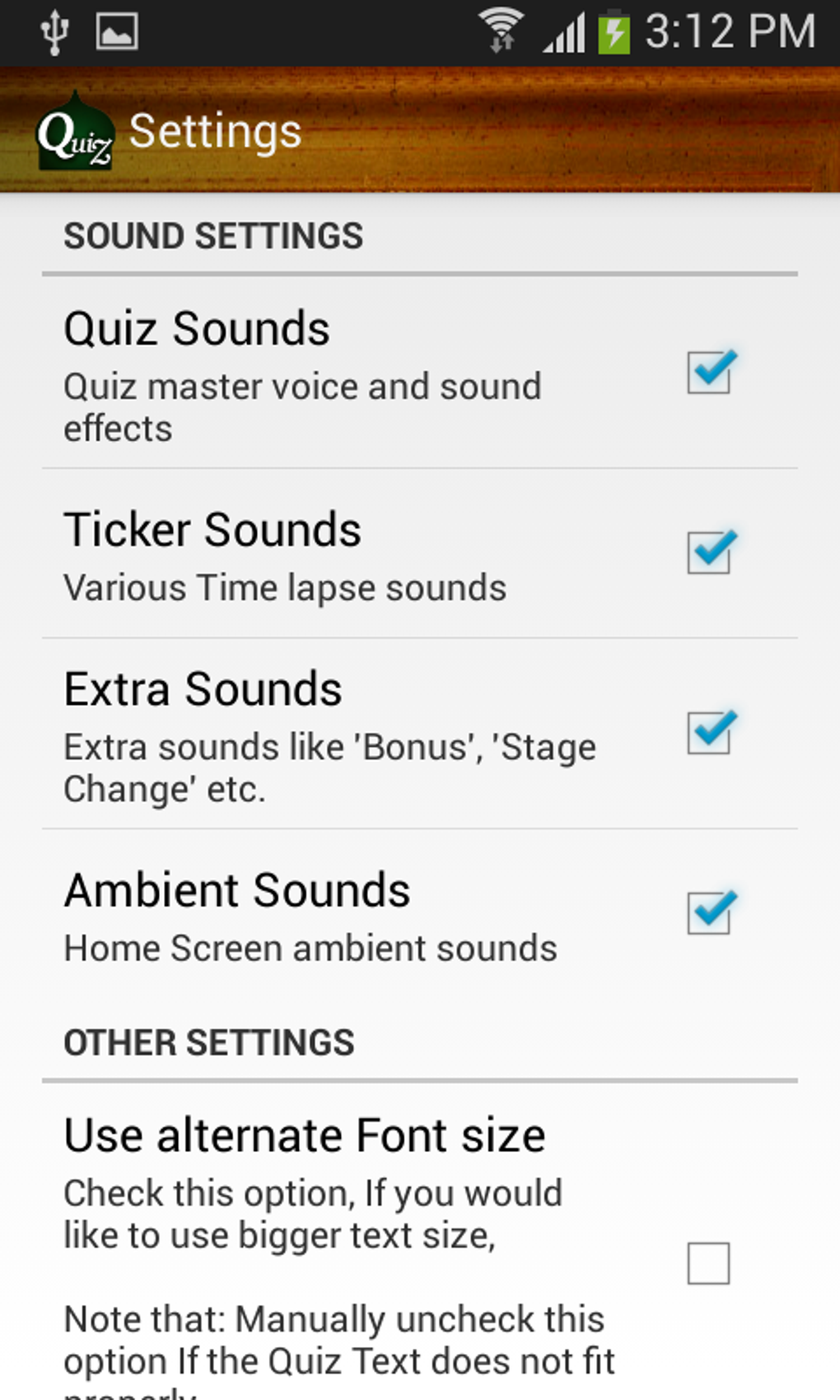Untick the Ambient Sounds checkbox
The image size is (840, 1400).
709,913
